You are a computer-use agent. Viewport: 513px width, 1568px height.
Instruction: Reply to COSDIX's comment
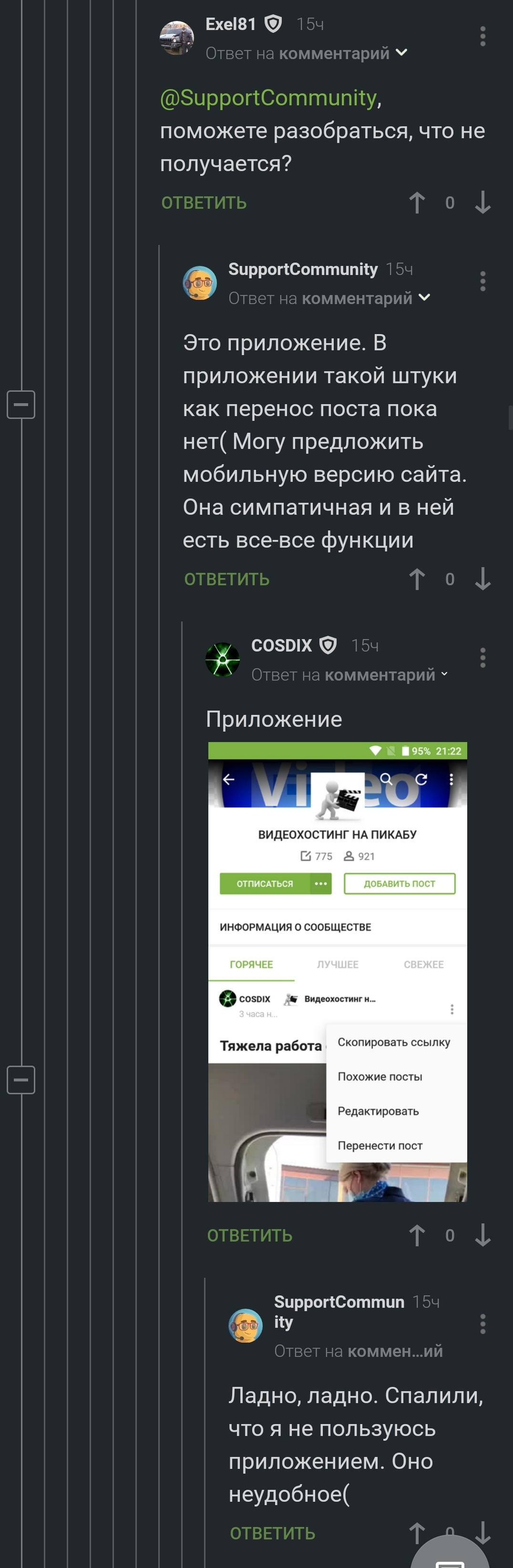pos(249,1235)
